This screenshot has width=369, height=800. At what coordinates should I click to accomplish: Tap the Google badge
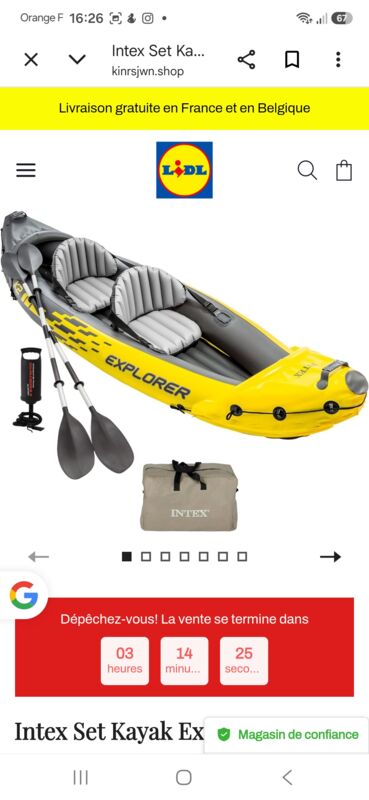click(x=23, y=595)
